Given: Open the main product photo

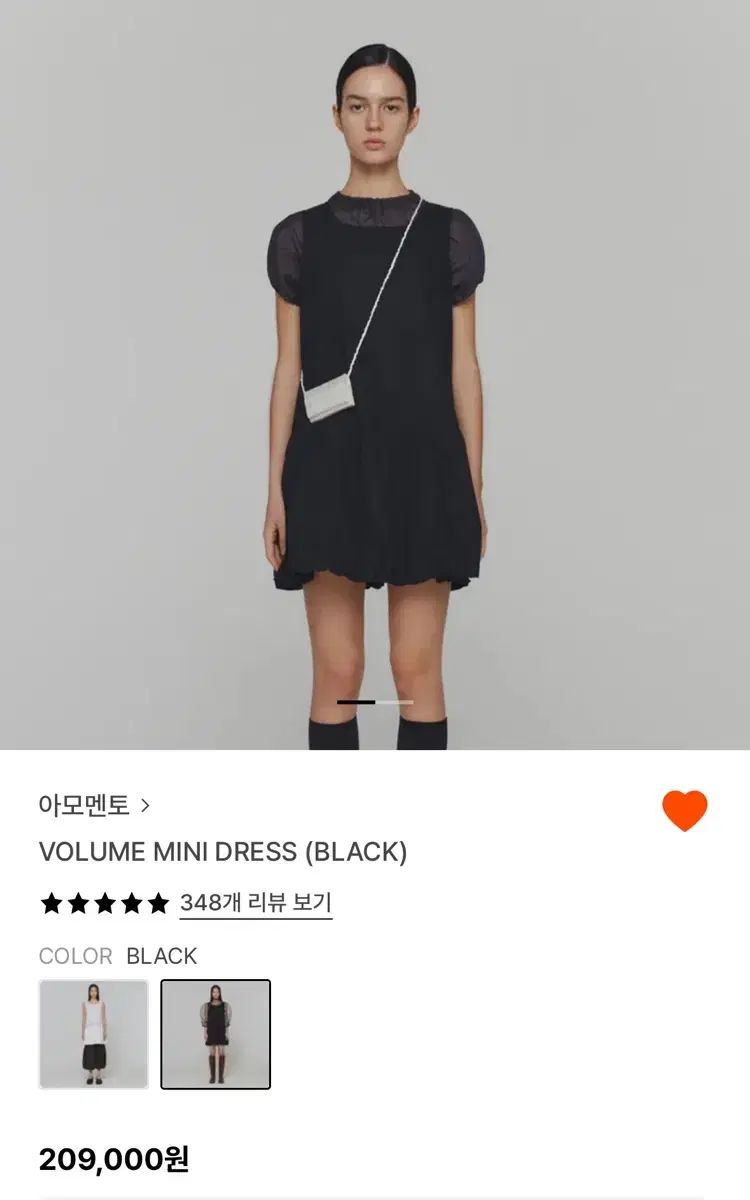Looking at the screenshot, I should [375, 375].
